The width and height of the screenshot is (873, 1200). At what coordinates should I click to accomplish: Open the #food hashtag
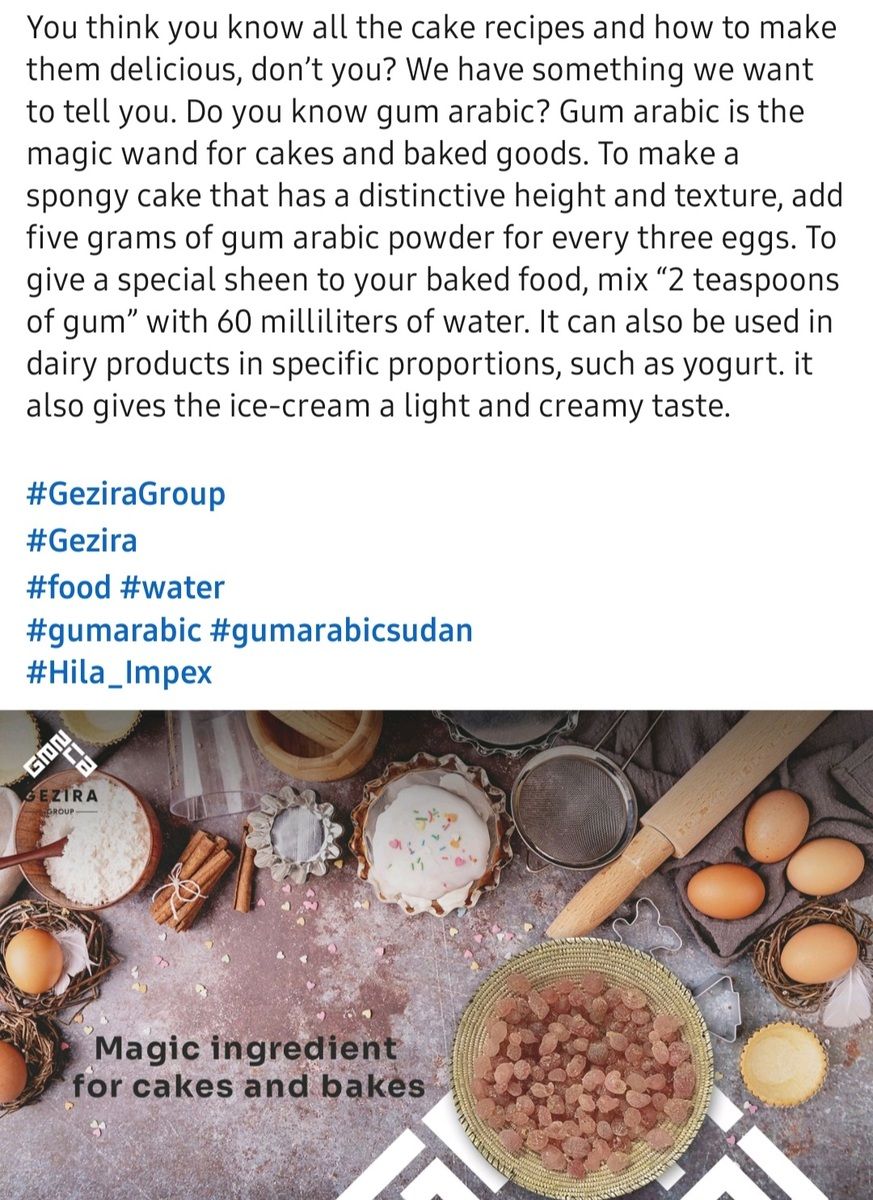pos(68,586)
